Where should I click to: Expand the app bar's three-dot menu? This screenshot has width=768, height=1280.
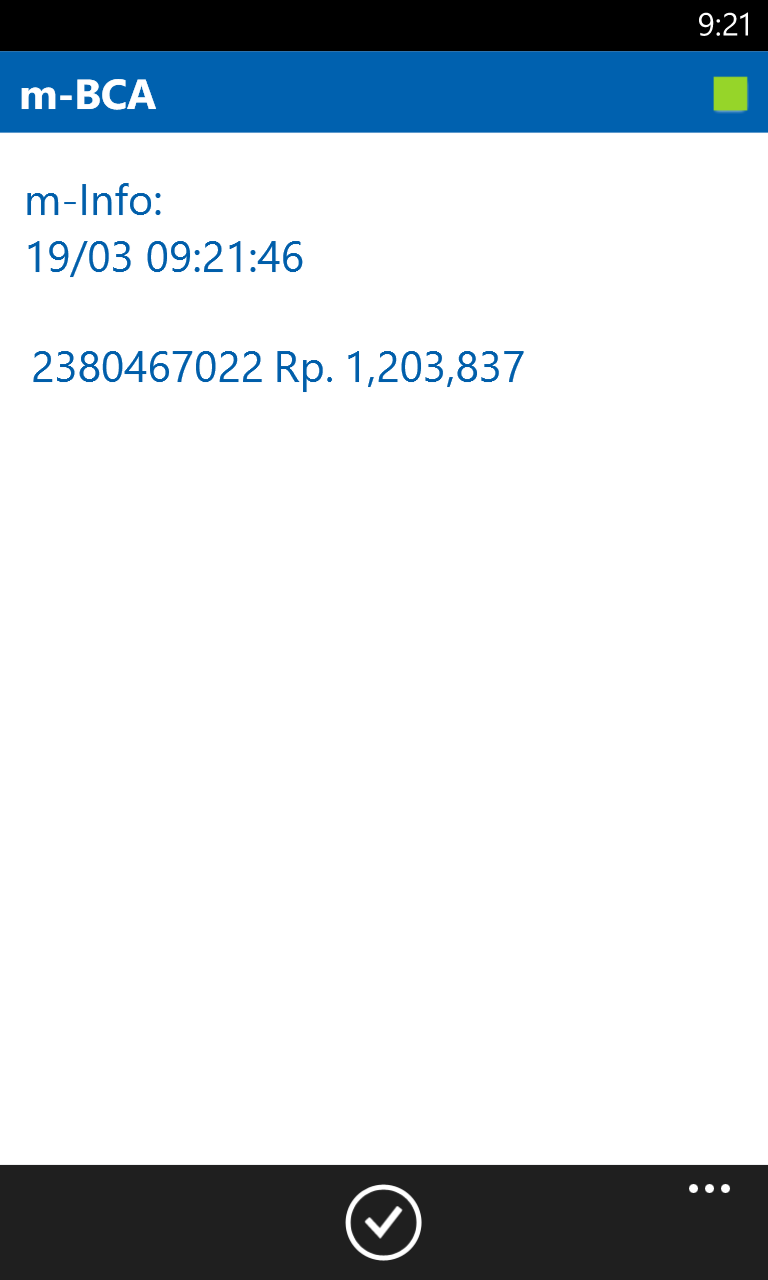click(x=709, y=1189)
